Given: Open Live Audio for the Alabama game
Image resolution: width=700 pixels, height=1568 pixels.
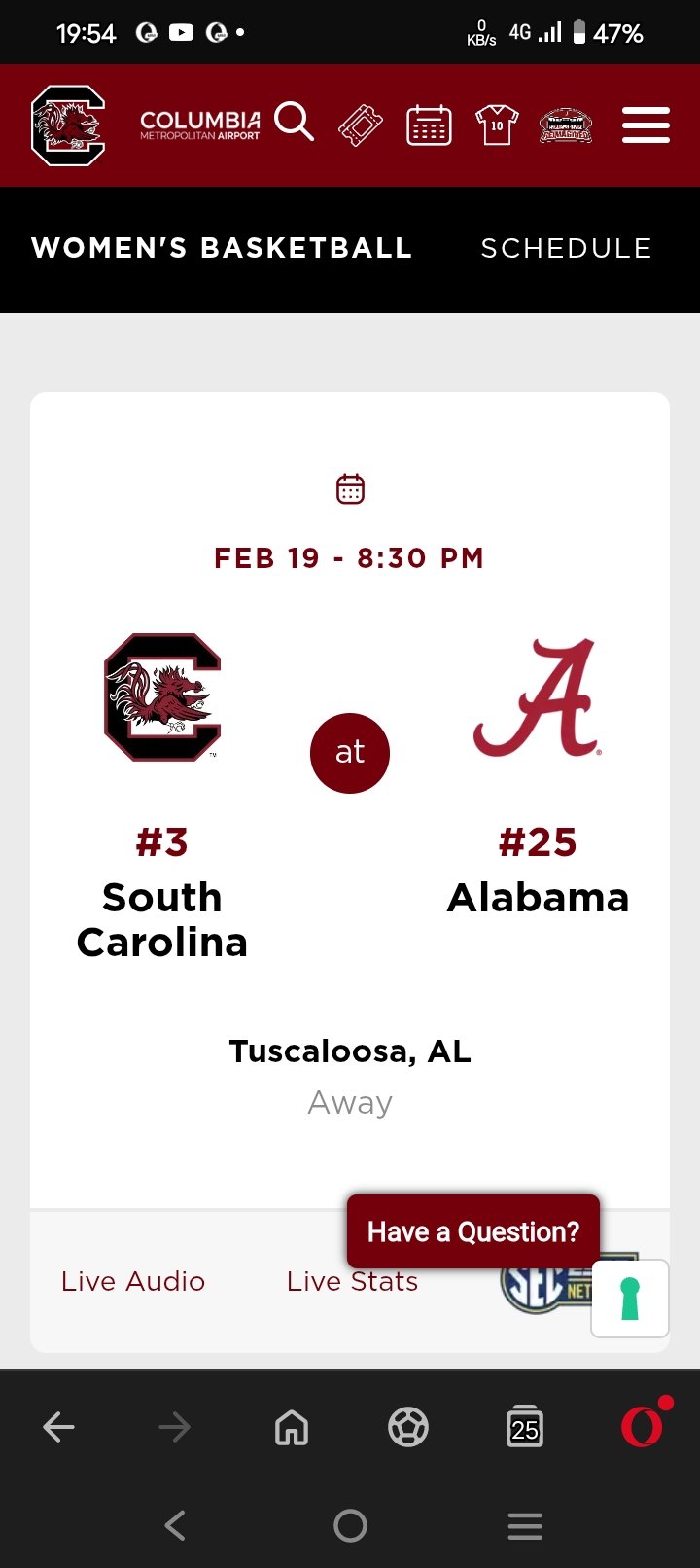Looking at the screenshot, I should (133, 1282).
